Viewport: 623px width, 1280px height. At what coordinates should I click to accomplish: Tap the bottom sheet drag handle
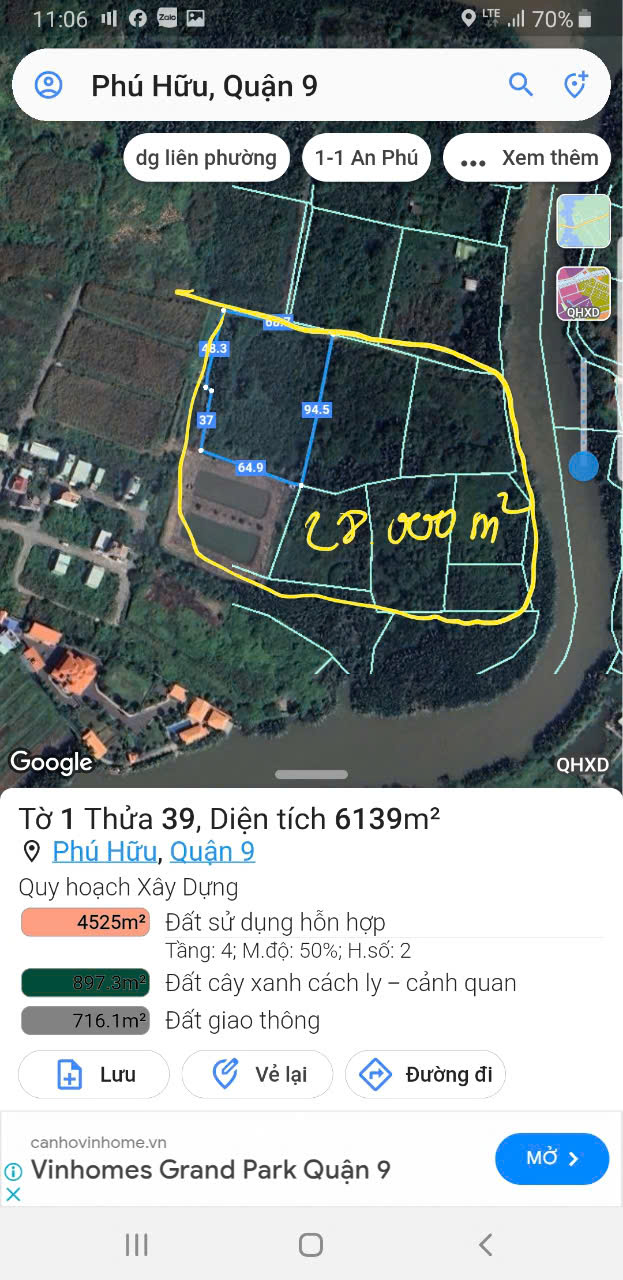tap(311, 774)
